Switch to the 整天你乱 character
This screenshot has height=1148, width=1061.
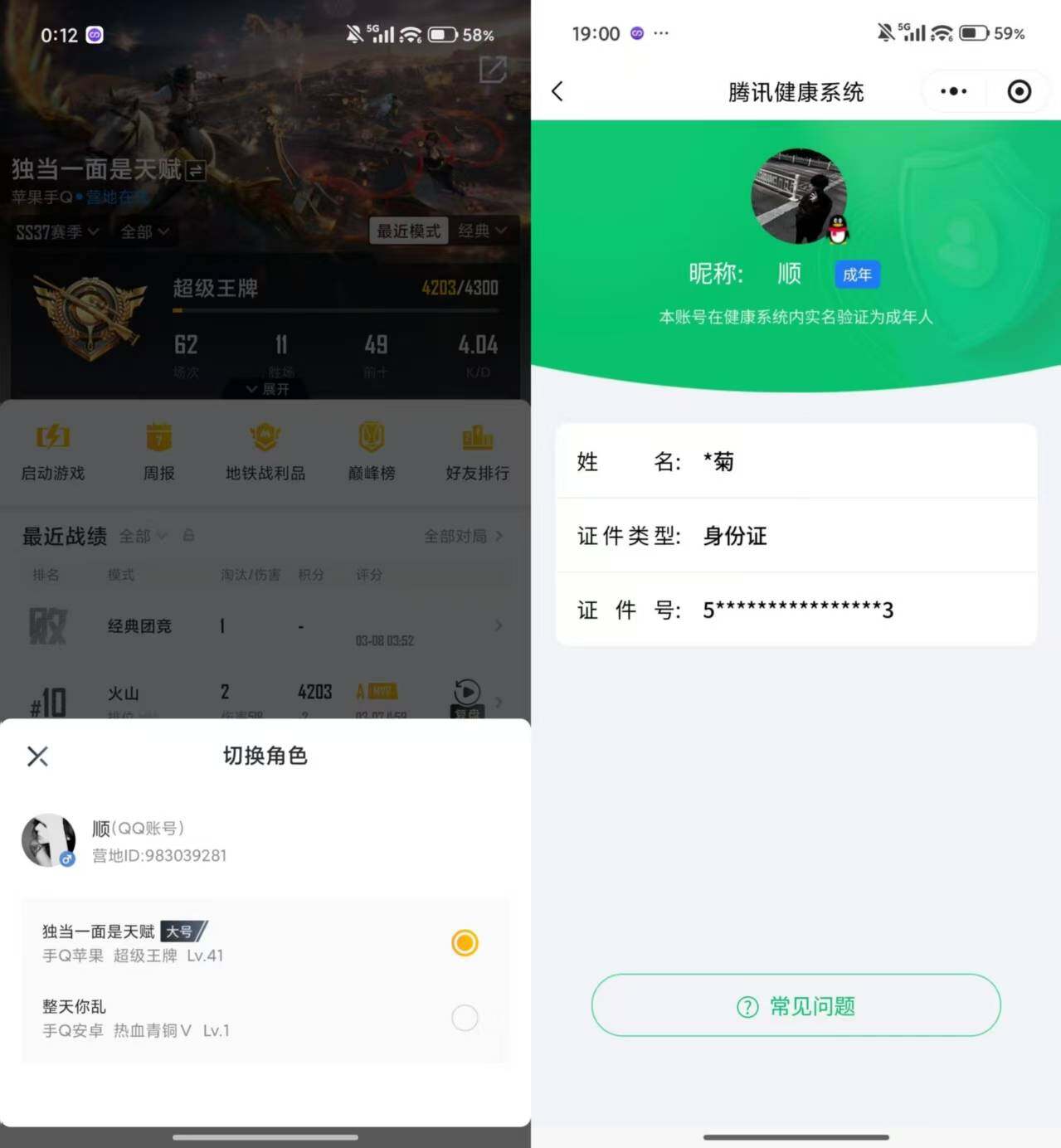[x=464, y=1018]
